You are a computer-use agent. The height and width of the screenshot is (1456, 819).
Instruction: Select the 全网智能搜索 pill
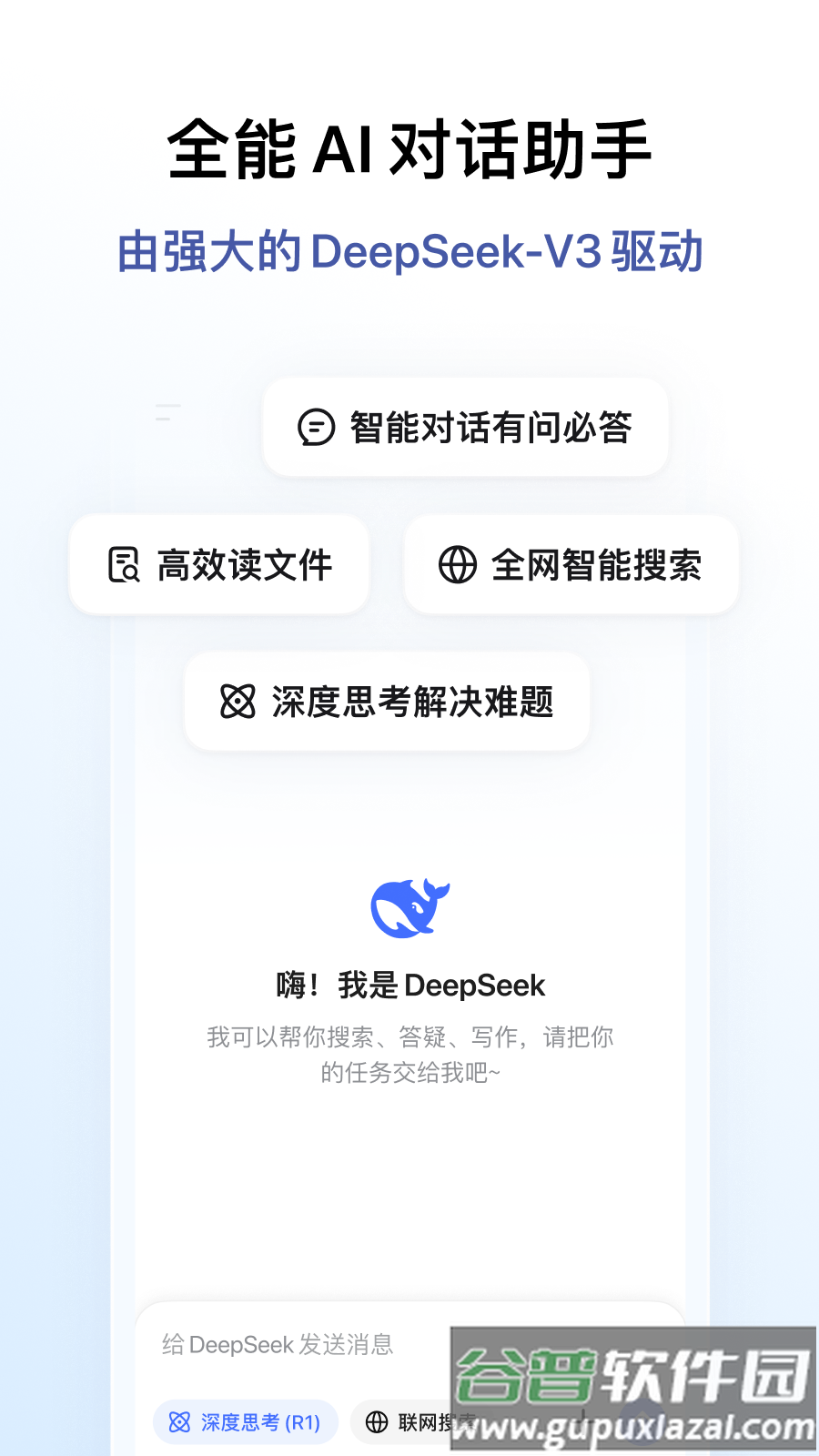pyautogui.click(x=571, y=564)
